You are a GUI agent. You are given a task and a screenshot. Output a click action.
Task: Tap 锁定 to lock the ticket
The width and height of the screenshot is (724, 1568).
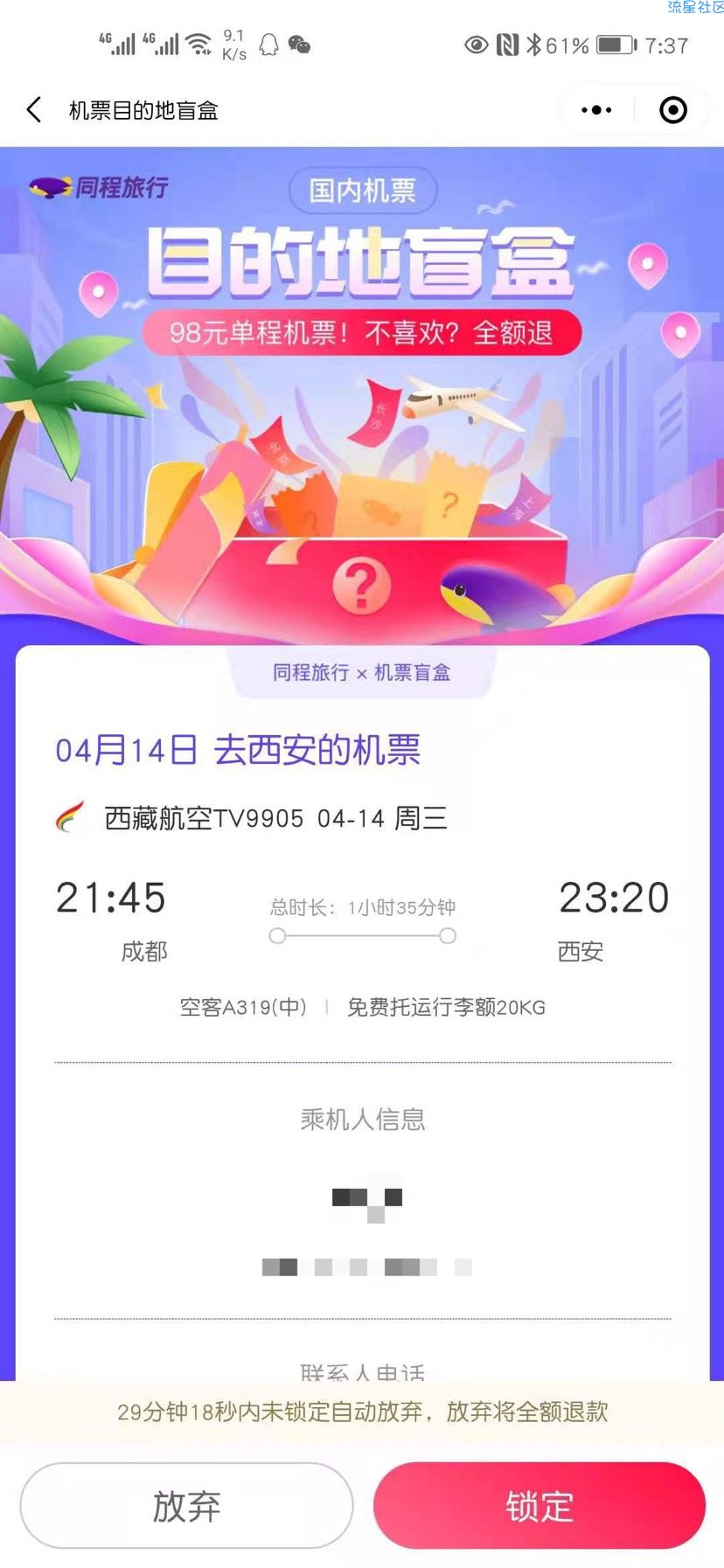(x=540, y=1505)
